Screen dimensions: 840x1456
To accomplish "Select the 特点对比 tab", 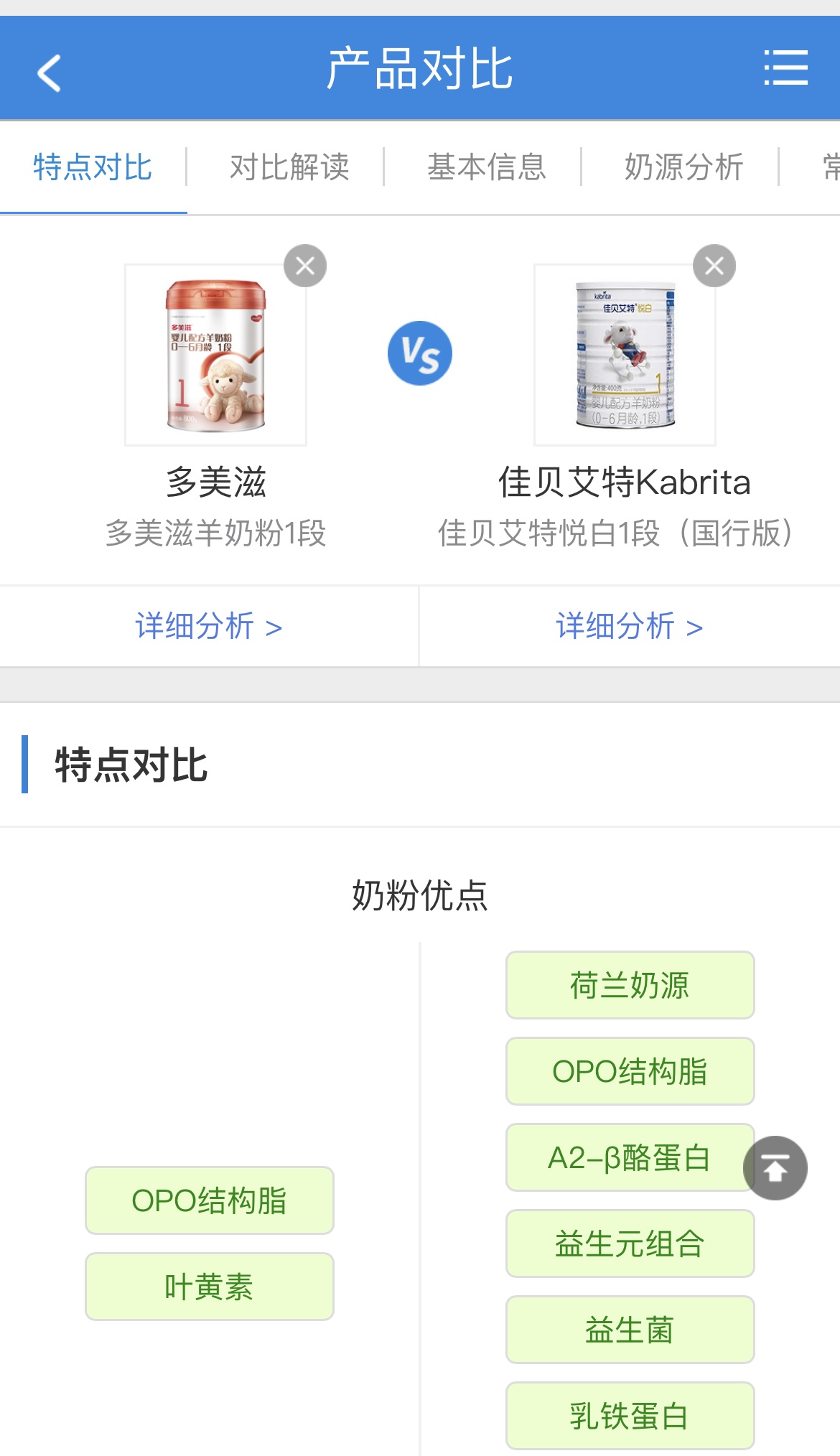I will pos(93,168).
